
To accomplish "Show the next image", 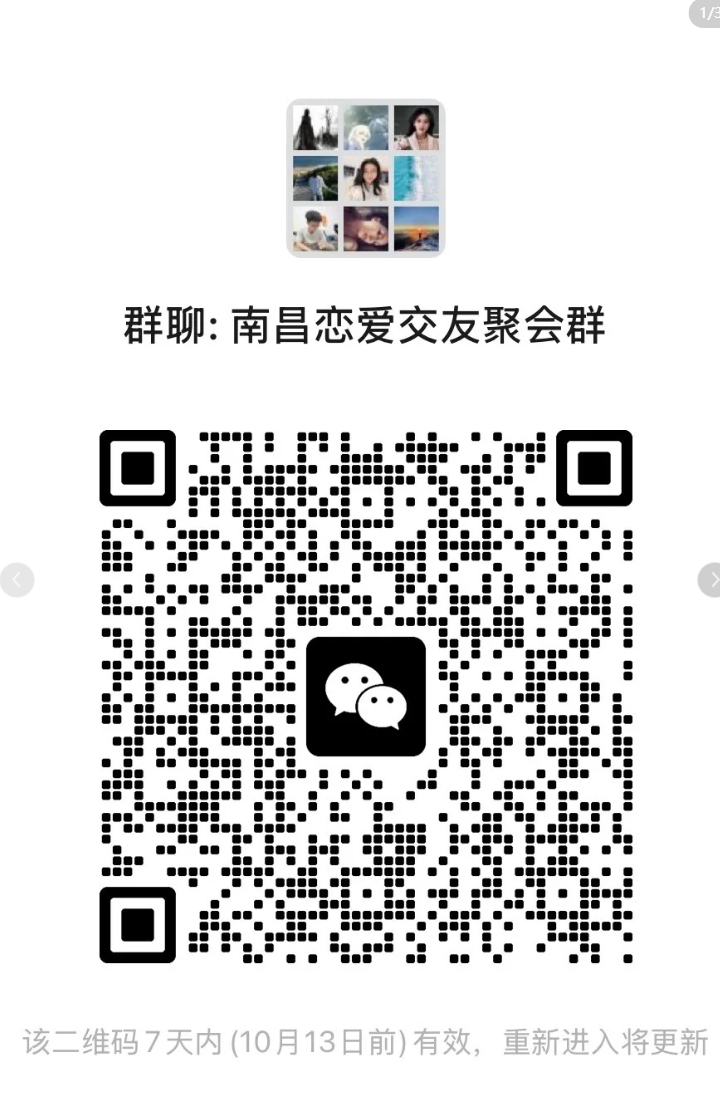I will pos(709,579).
